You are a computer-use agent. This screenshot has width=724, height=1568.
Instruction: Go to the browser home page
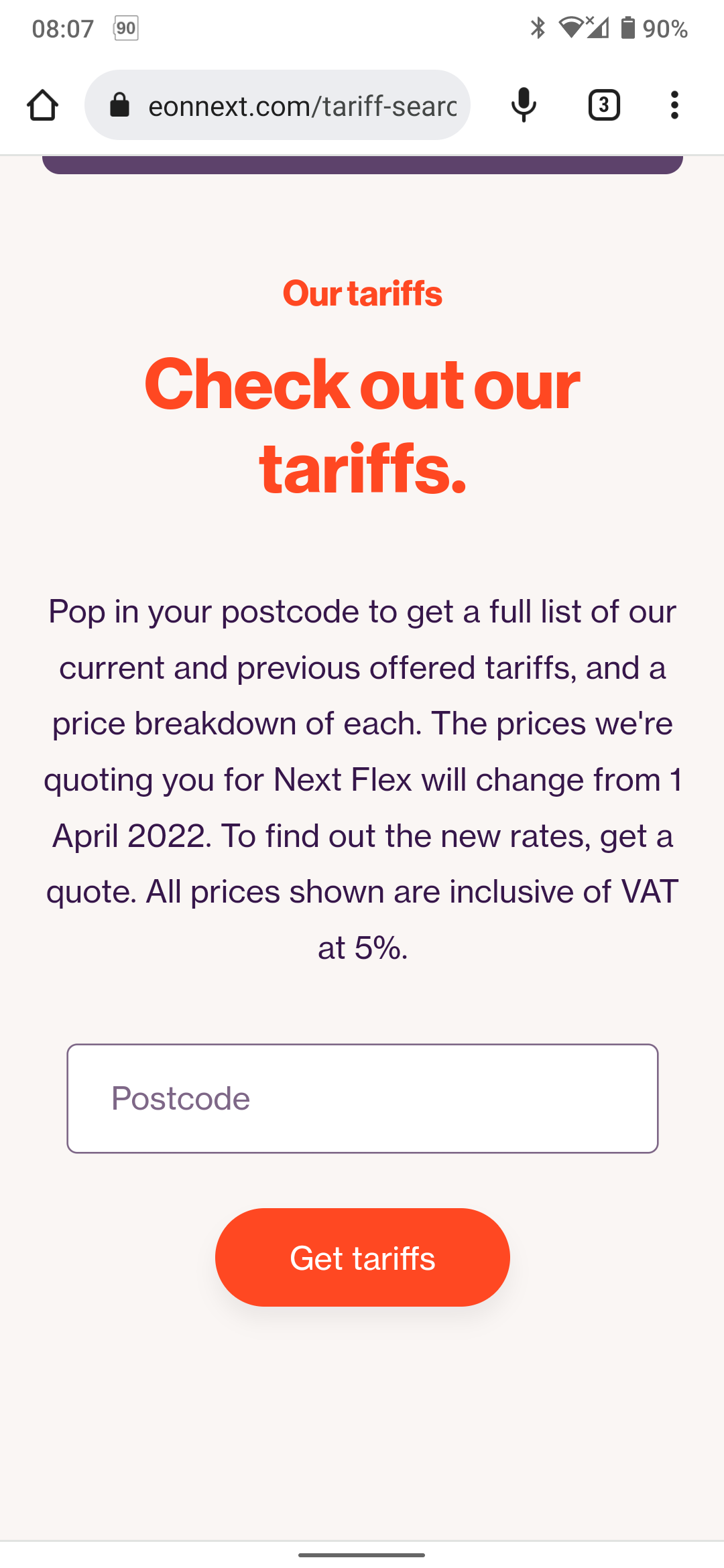[42, 105]
